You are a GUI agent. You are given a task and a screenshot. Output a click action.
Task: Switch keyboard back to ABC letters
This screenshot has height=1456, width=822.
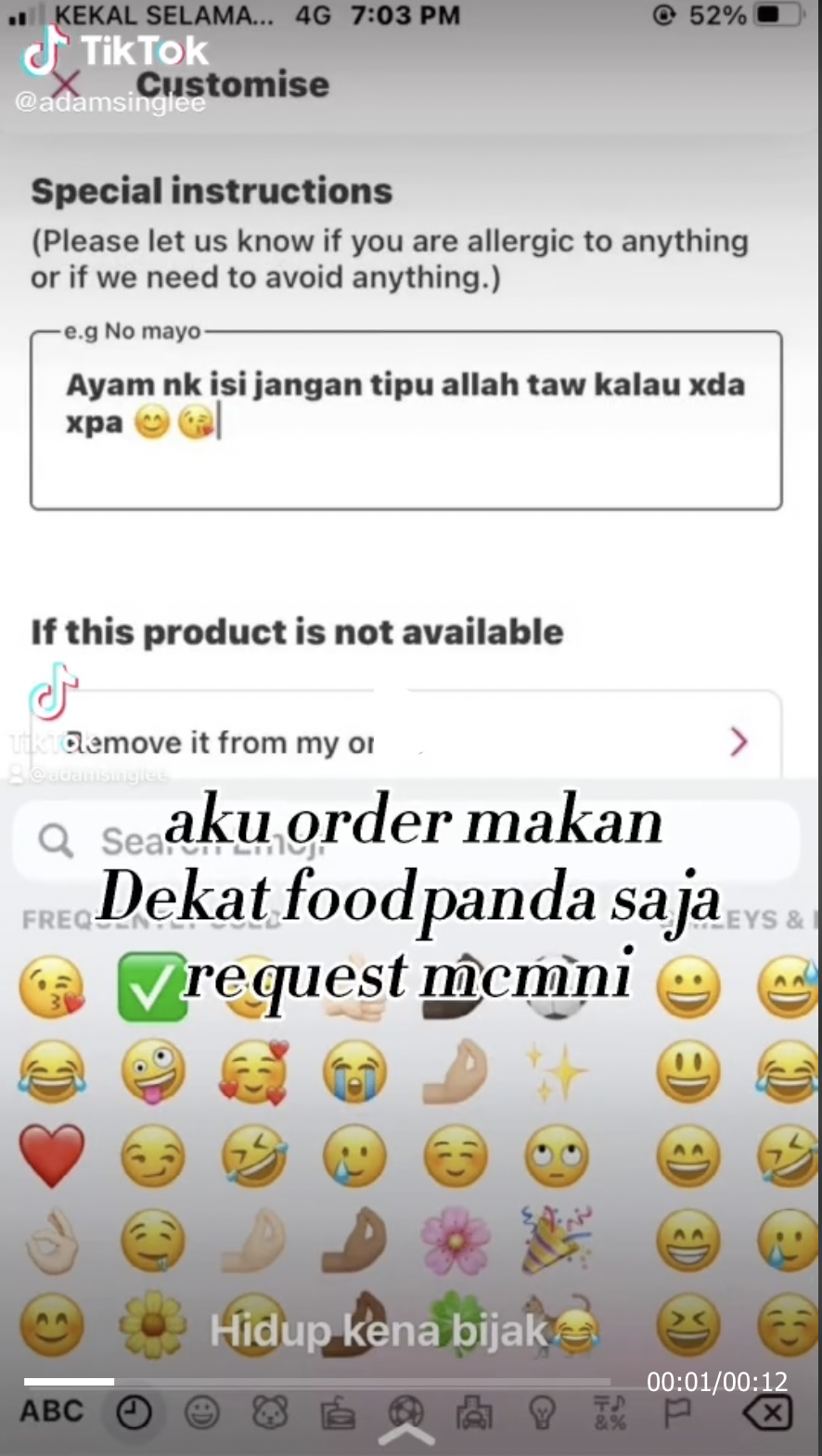pyautogui.click(x=52, y=1411)
